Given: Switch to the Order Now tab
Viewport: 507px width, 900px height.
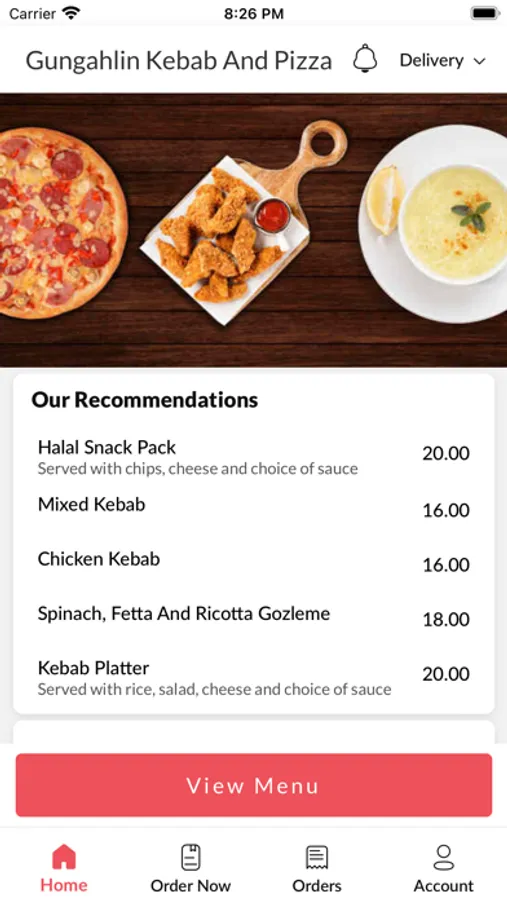Looking at the screenshot, I should 191,868.
